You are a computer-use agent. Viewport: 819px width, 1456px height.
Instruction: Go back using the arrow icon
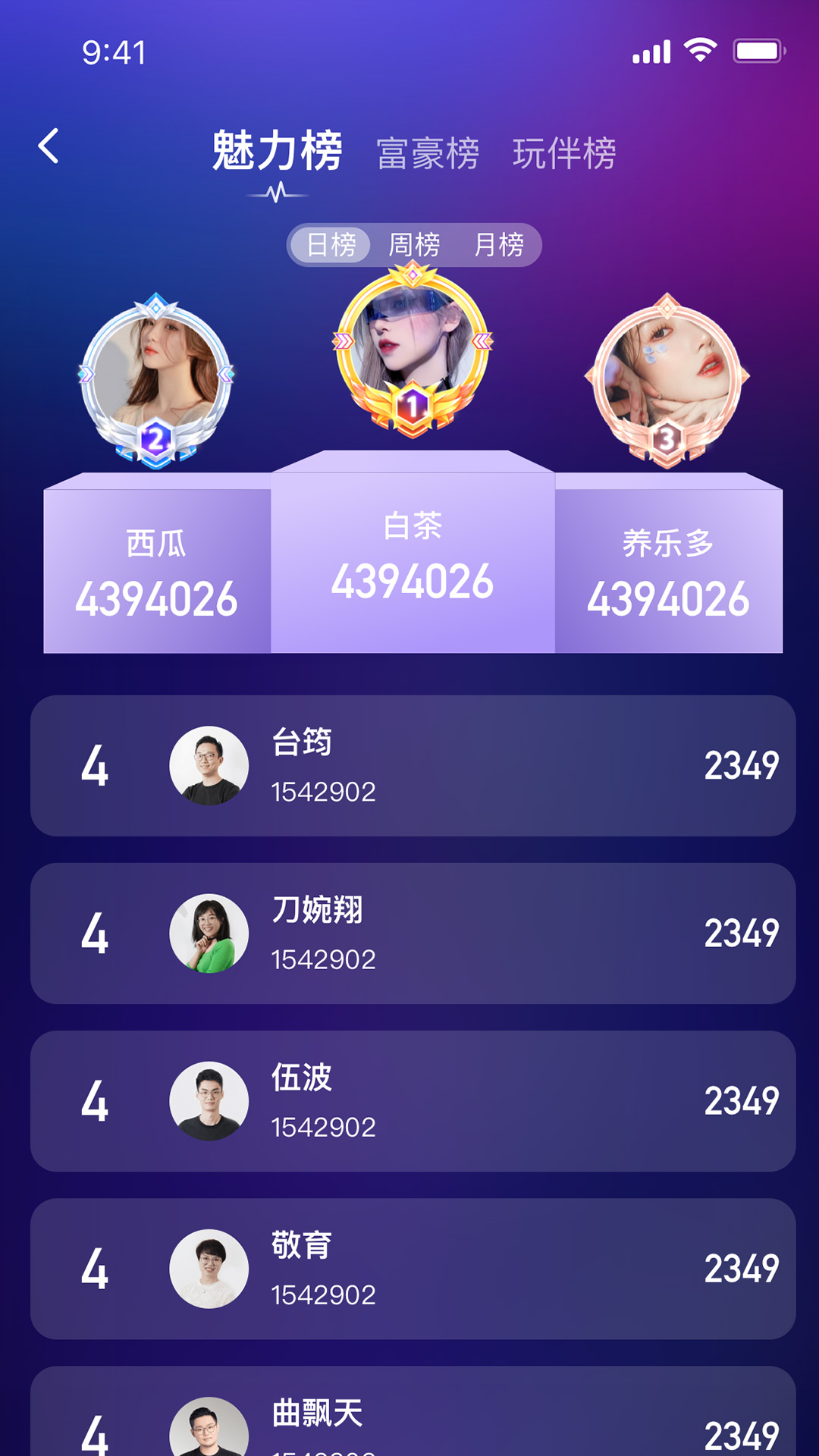(x=49, y=146)
